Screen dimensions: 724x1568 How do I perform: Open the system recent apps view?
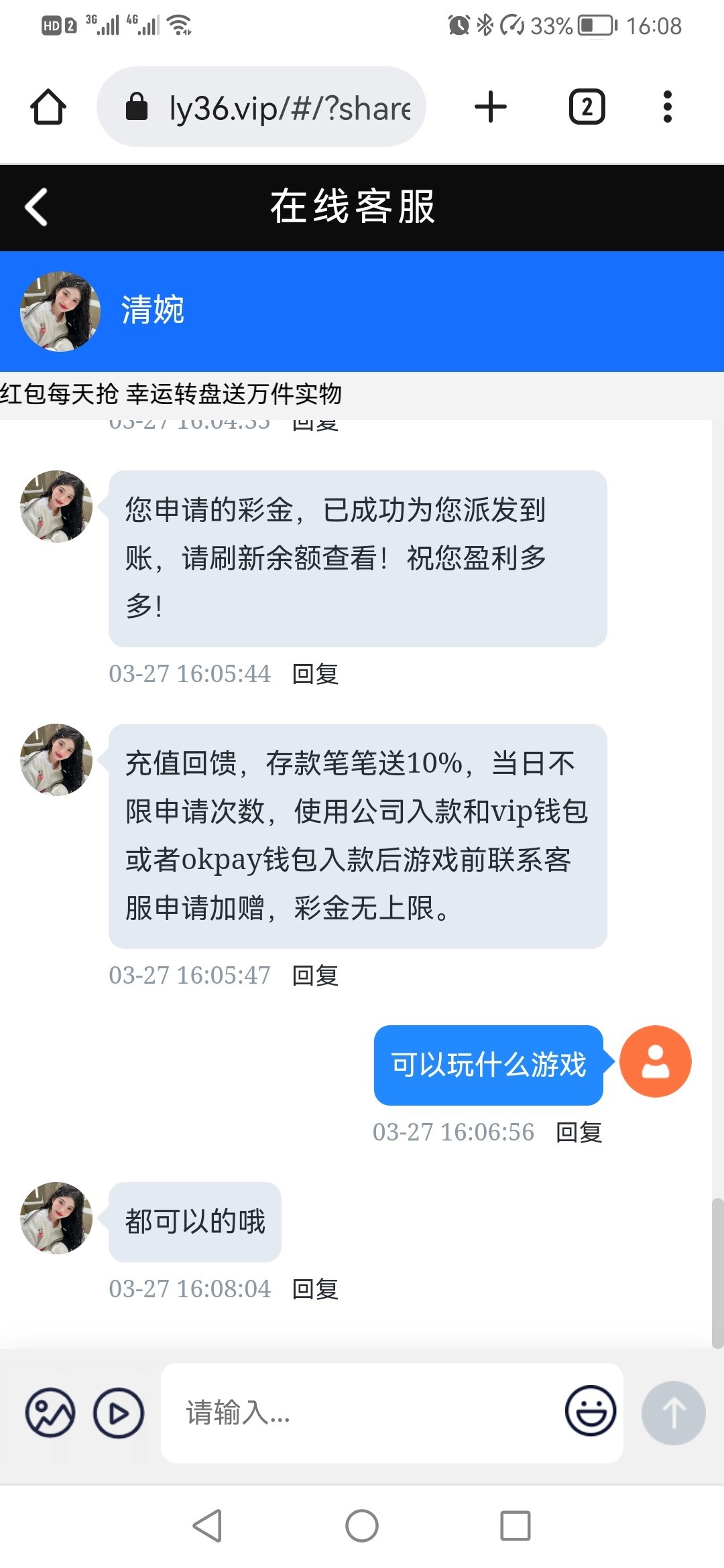(516, 1526)
